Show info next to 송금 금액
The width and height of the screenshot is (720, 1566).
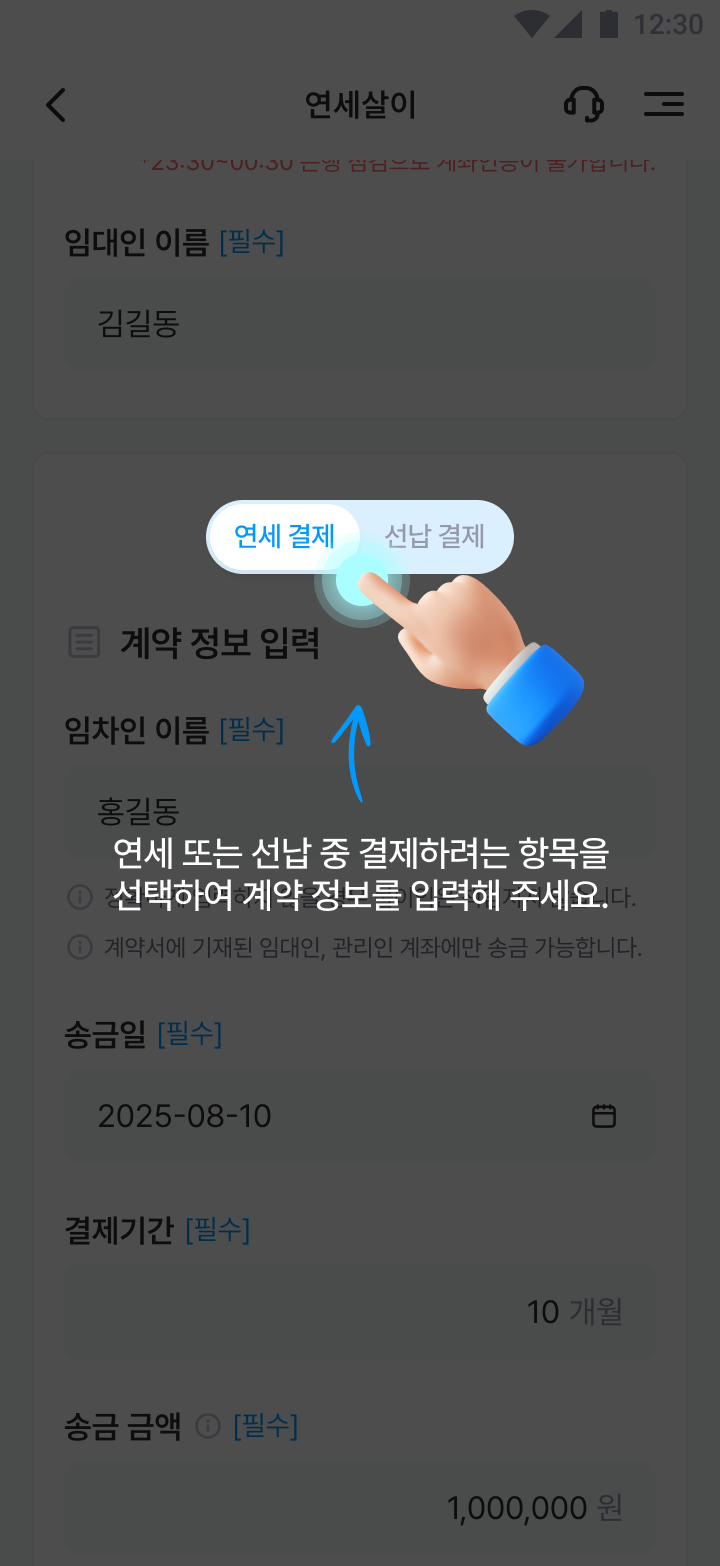(x=208, y=1427)
